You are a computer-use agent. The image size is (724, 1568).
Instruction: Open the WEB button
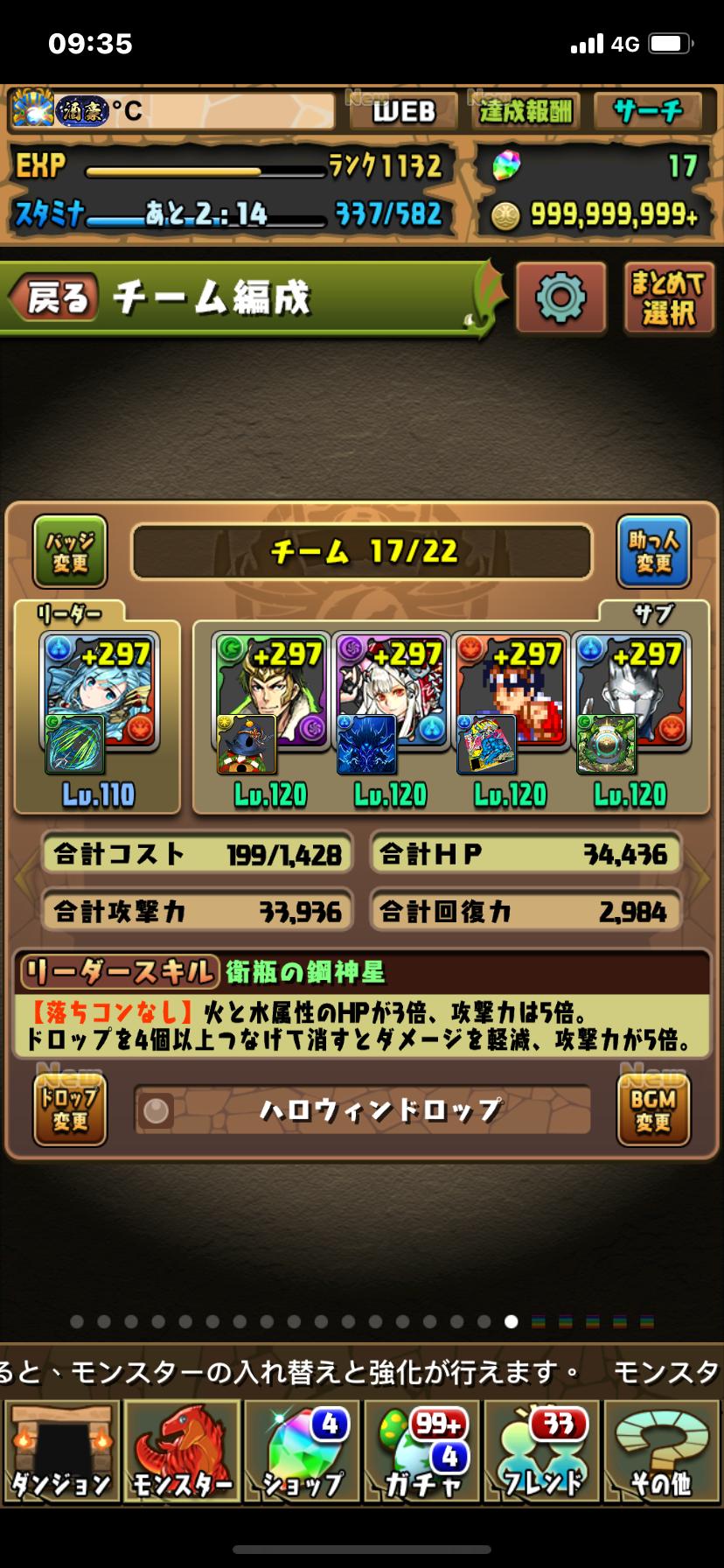point(403,112)
